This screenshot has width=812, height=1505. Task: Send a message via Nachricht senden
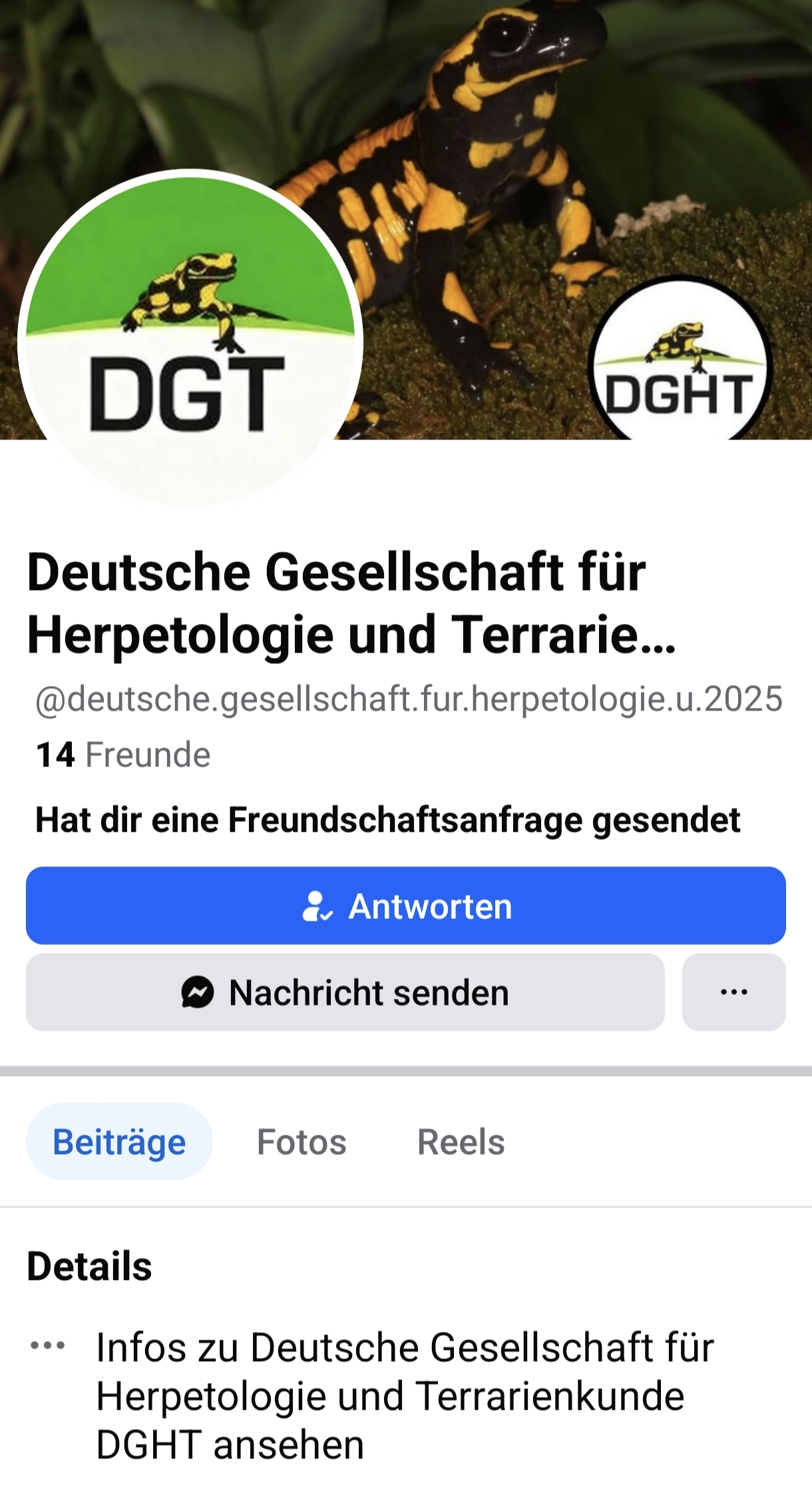point(345,992)
